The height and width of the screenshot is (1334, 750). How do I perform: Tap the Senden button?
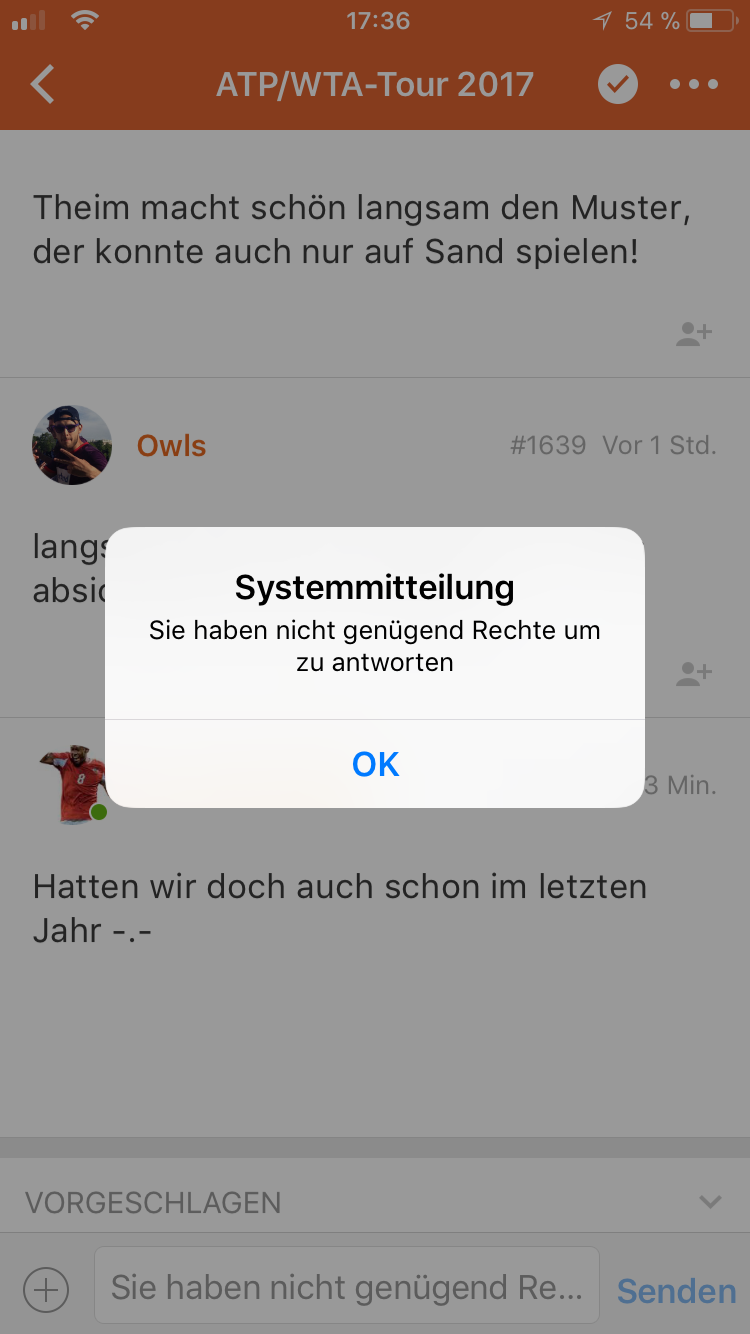(676, 1290)
